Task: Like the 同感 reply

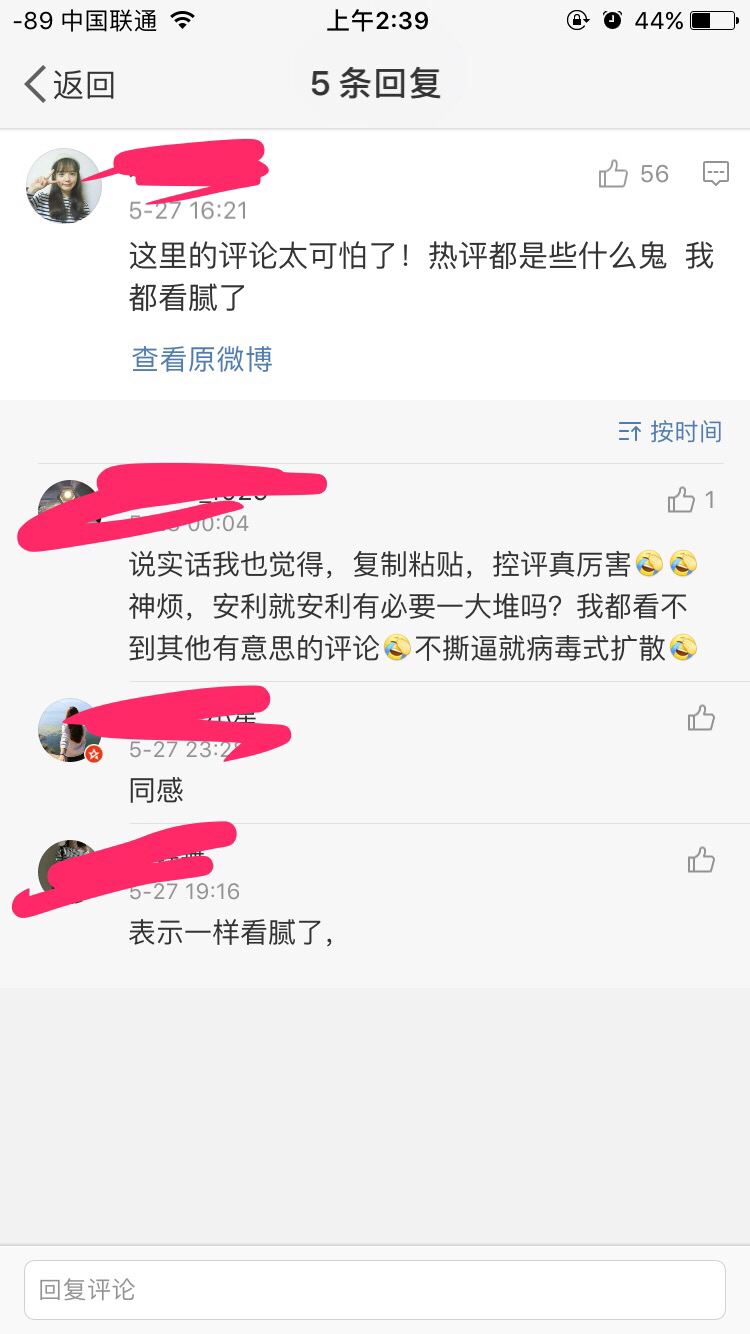Action: [x=701, y=718]
